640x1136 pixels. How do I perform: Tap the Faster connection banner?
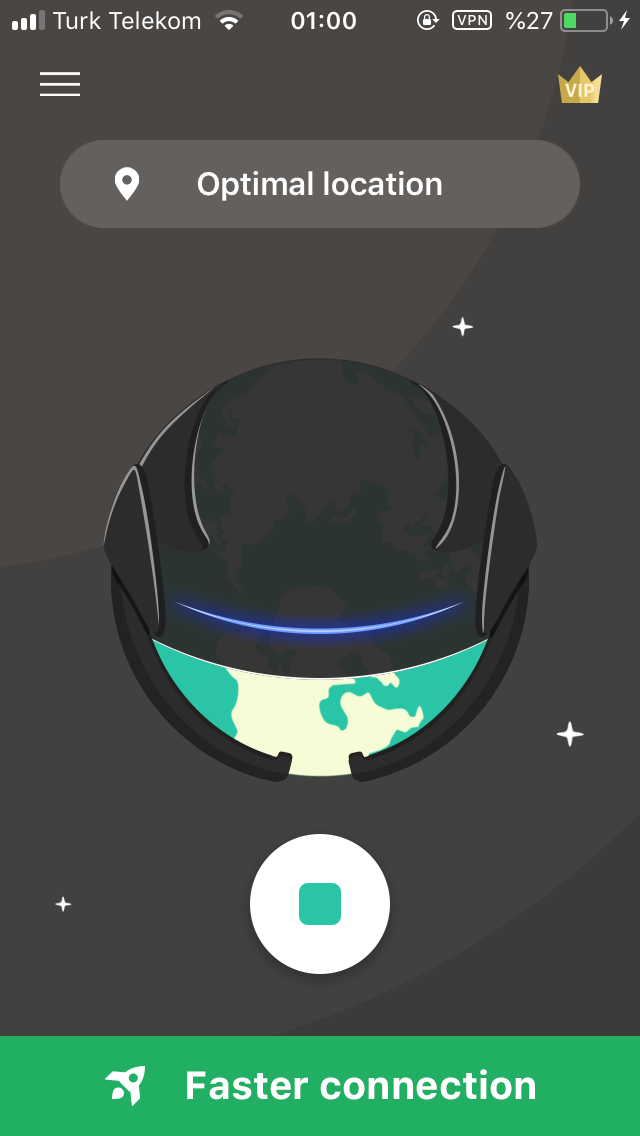coord(320,1086)
